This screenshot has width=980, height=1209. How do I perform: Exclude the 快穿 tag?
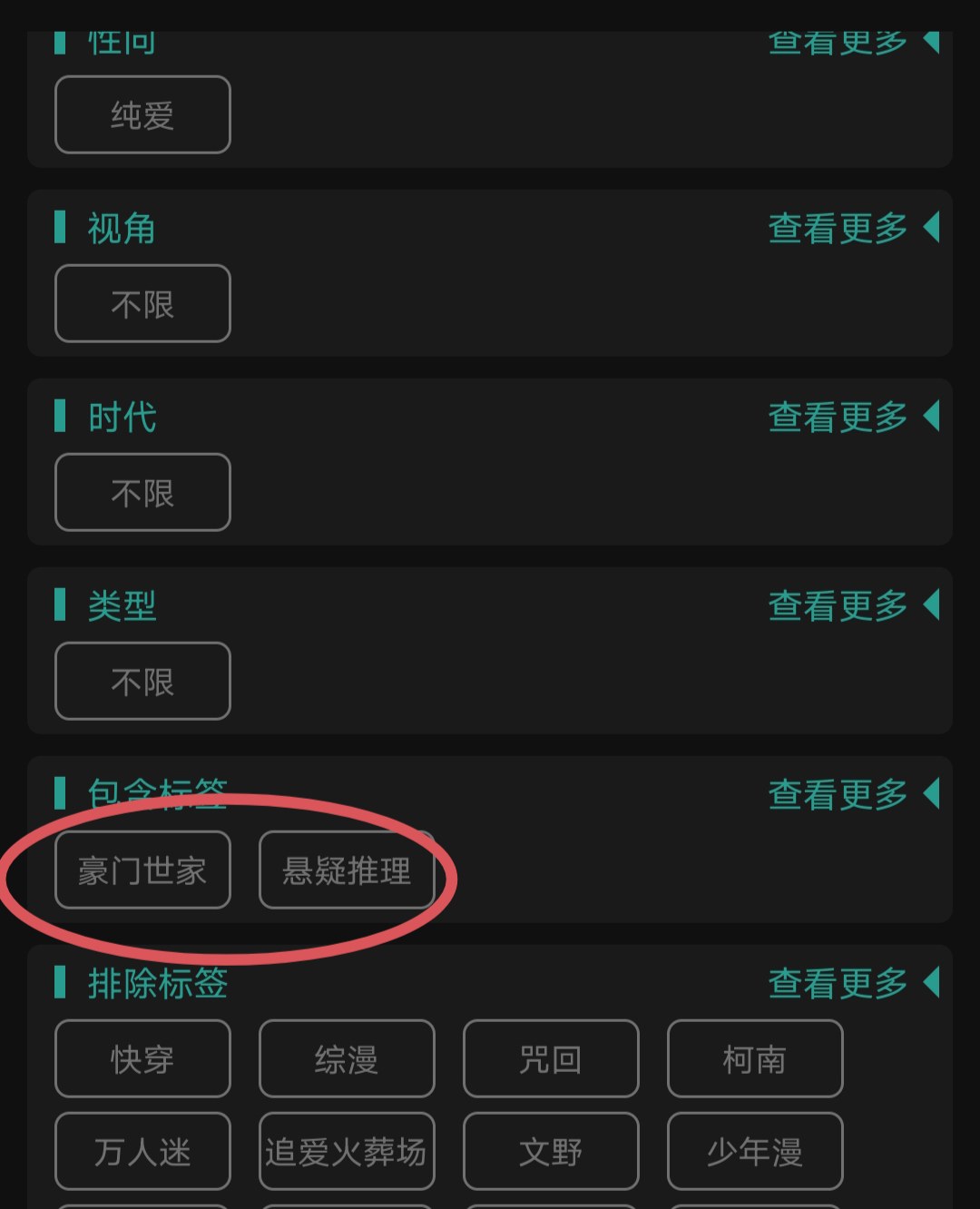(142, 1059)
